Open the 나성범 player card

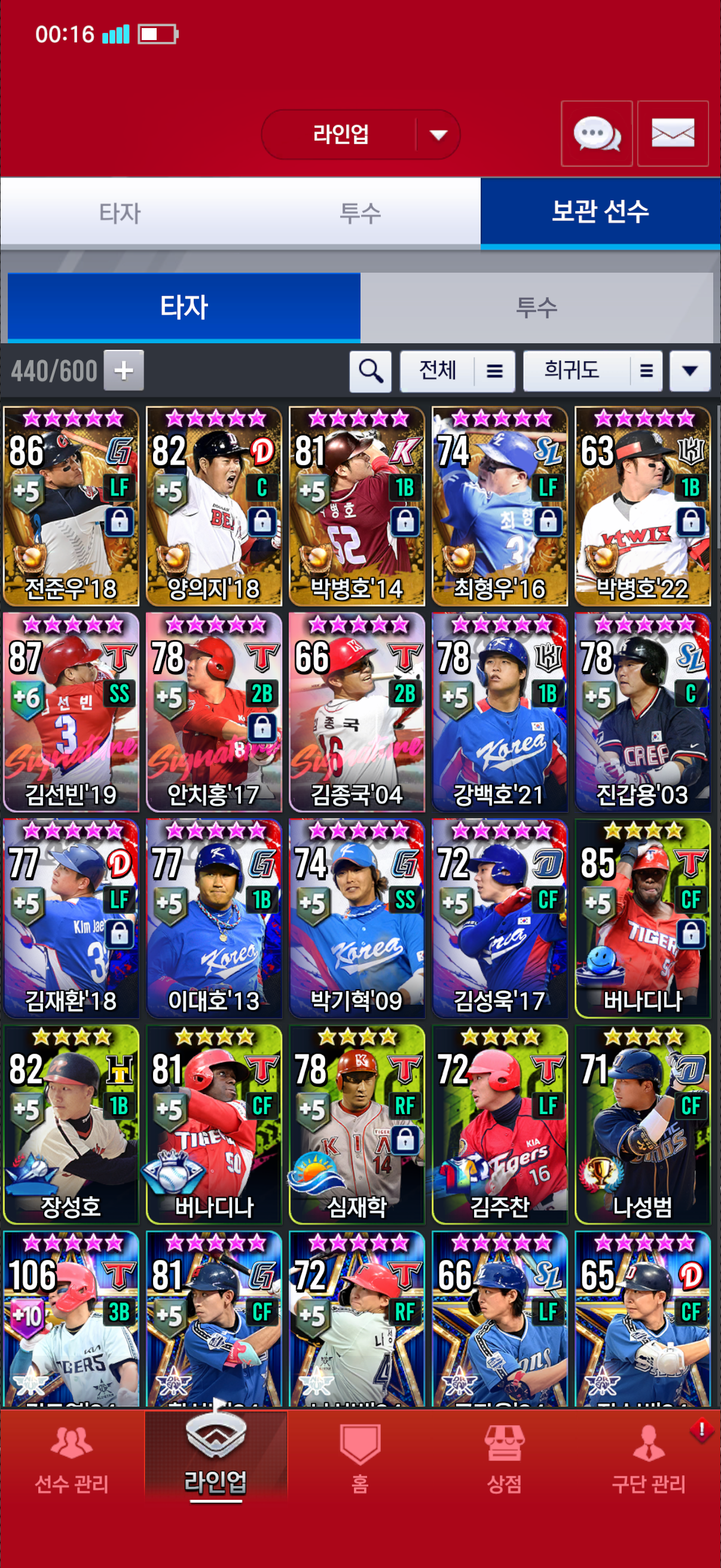(x=643, y=1124)
